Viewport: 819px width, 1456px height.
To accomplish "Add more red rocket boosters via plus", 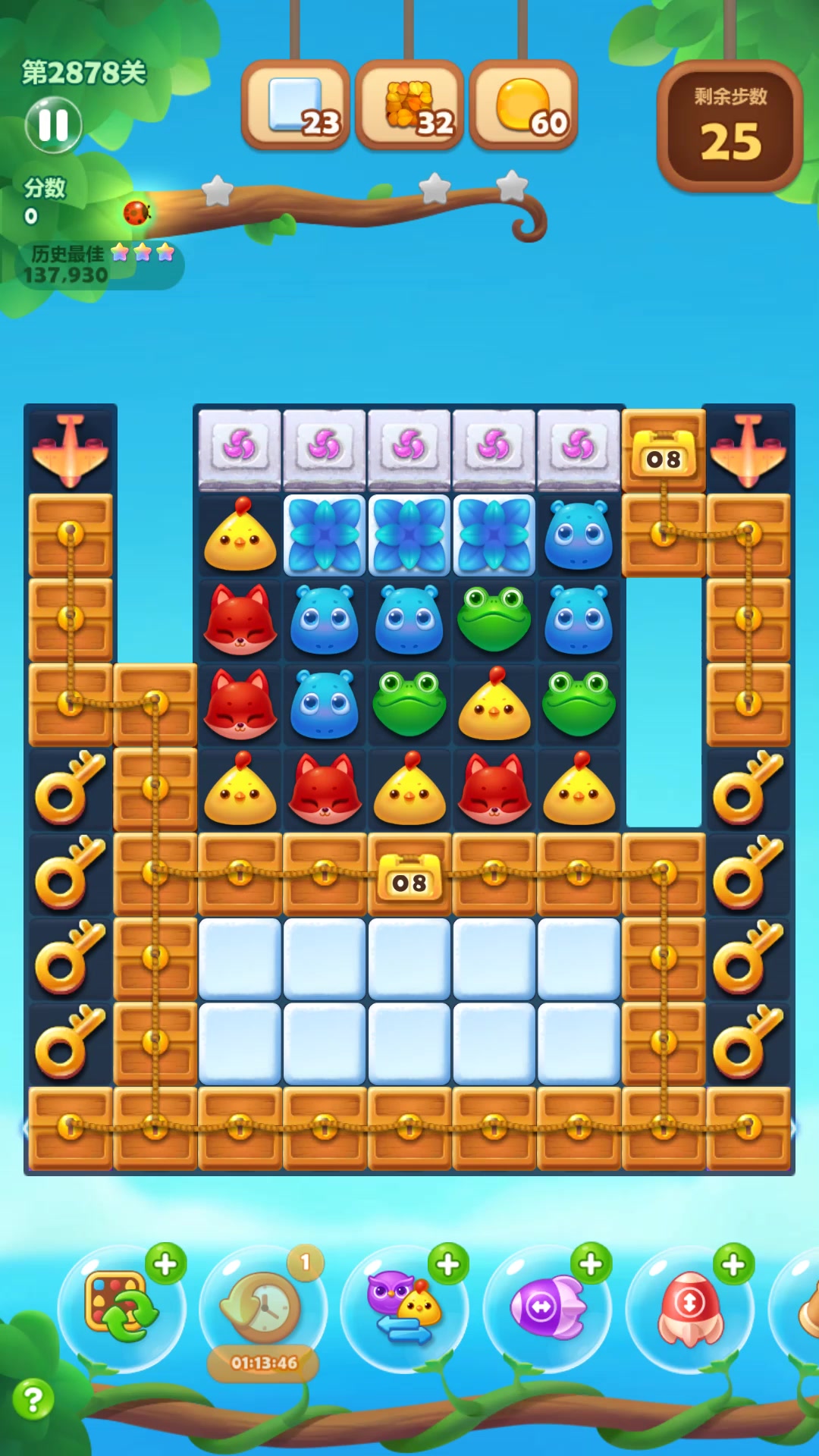I will click(x=733, y=1264).
